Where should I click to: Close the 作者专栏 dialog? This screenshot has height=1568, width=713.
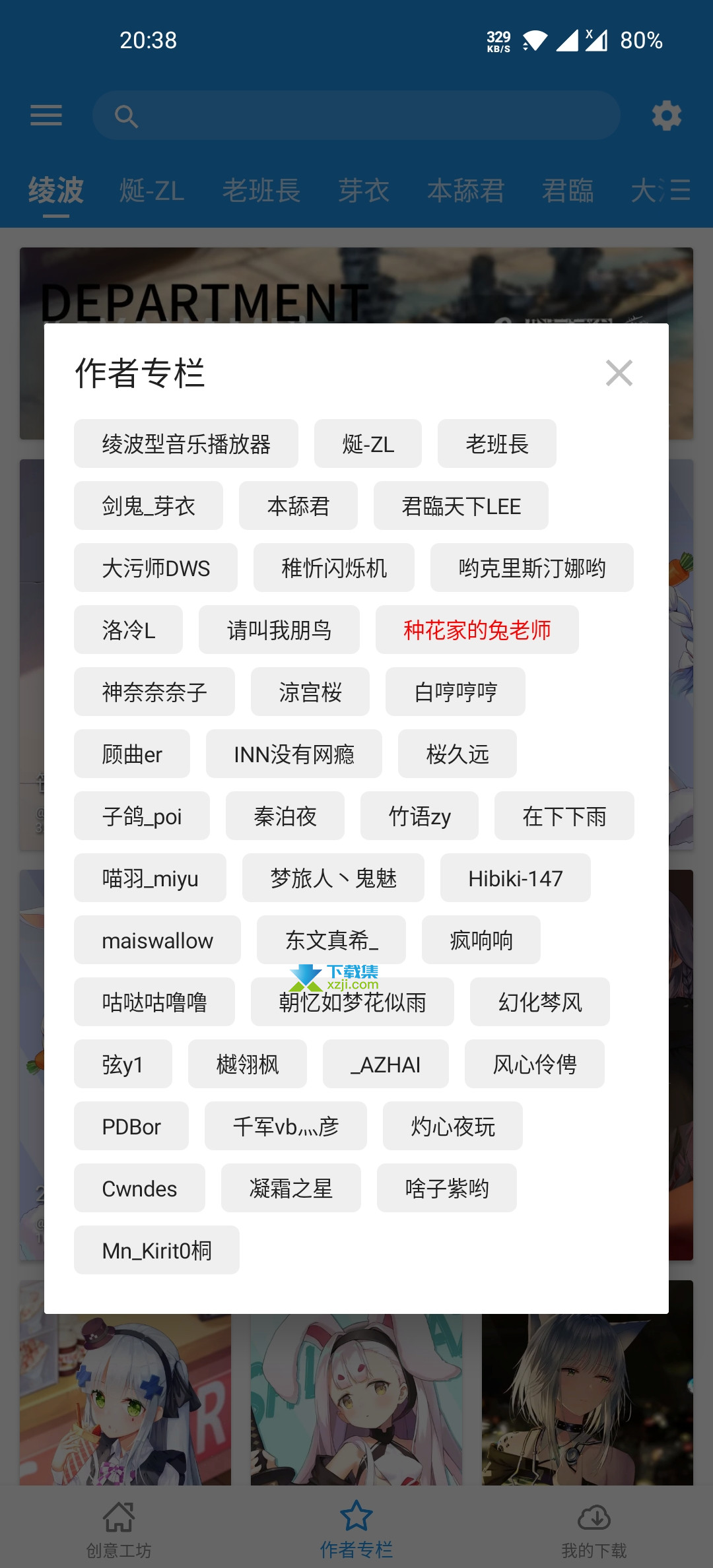(619, 373)
